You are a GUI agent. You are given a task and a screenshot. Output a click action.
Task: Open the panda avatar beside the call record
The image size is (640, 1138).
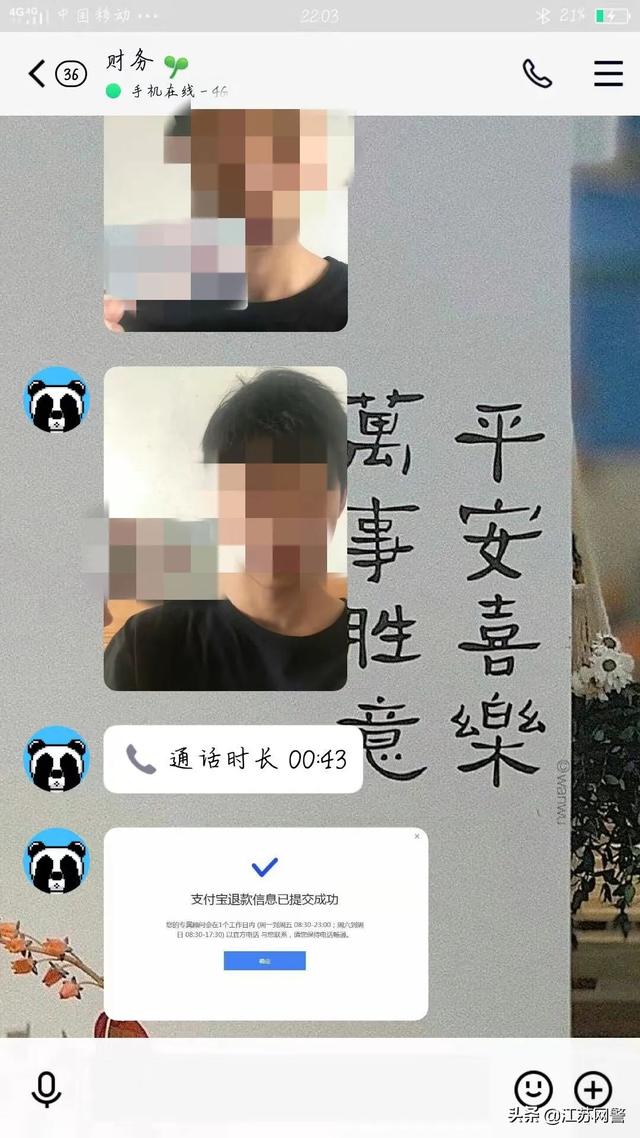[x=57, y=759]
